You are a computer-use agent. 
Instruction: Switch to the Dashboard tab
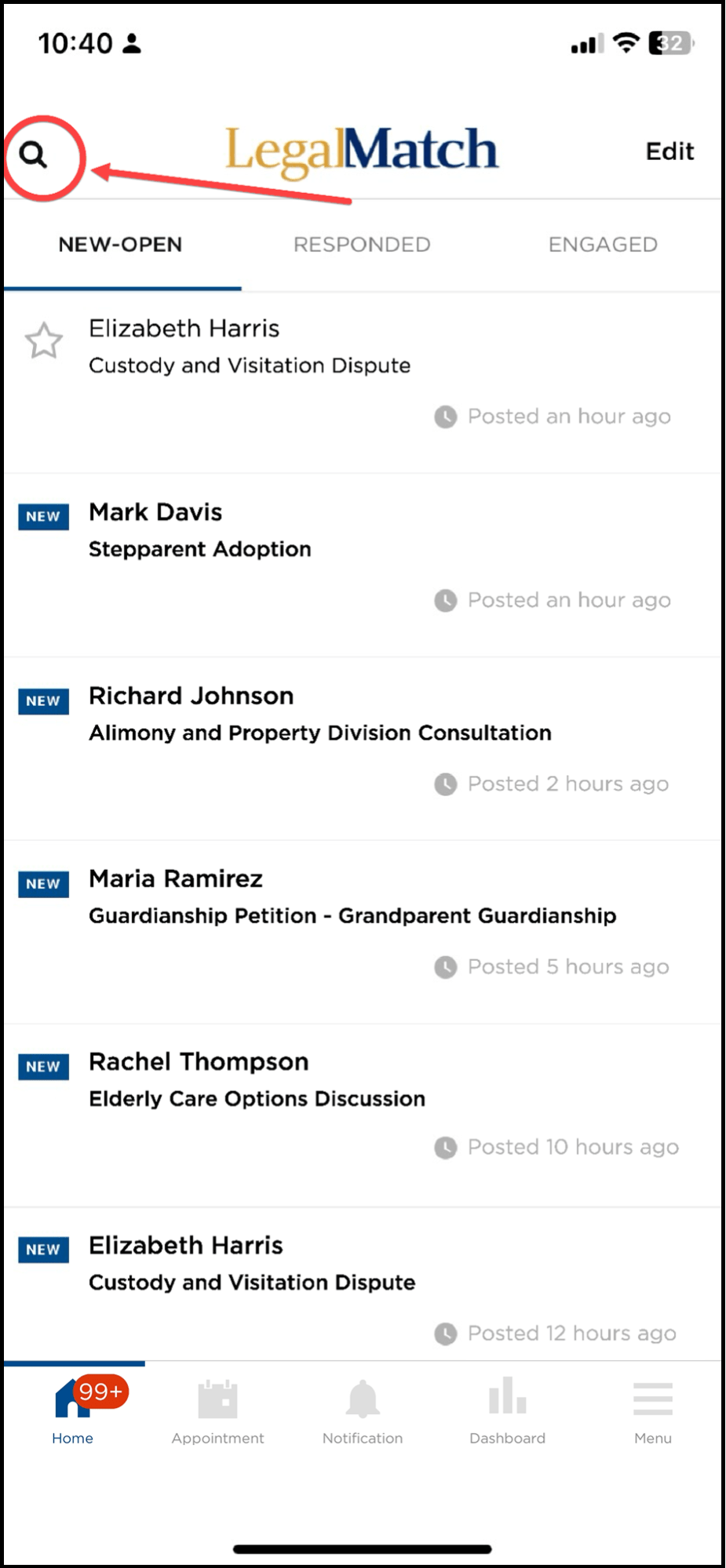pyautogui.click(x=507, y=1410)
